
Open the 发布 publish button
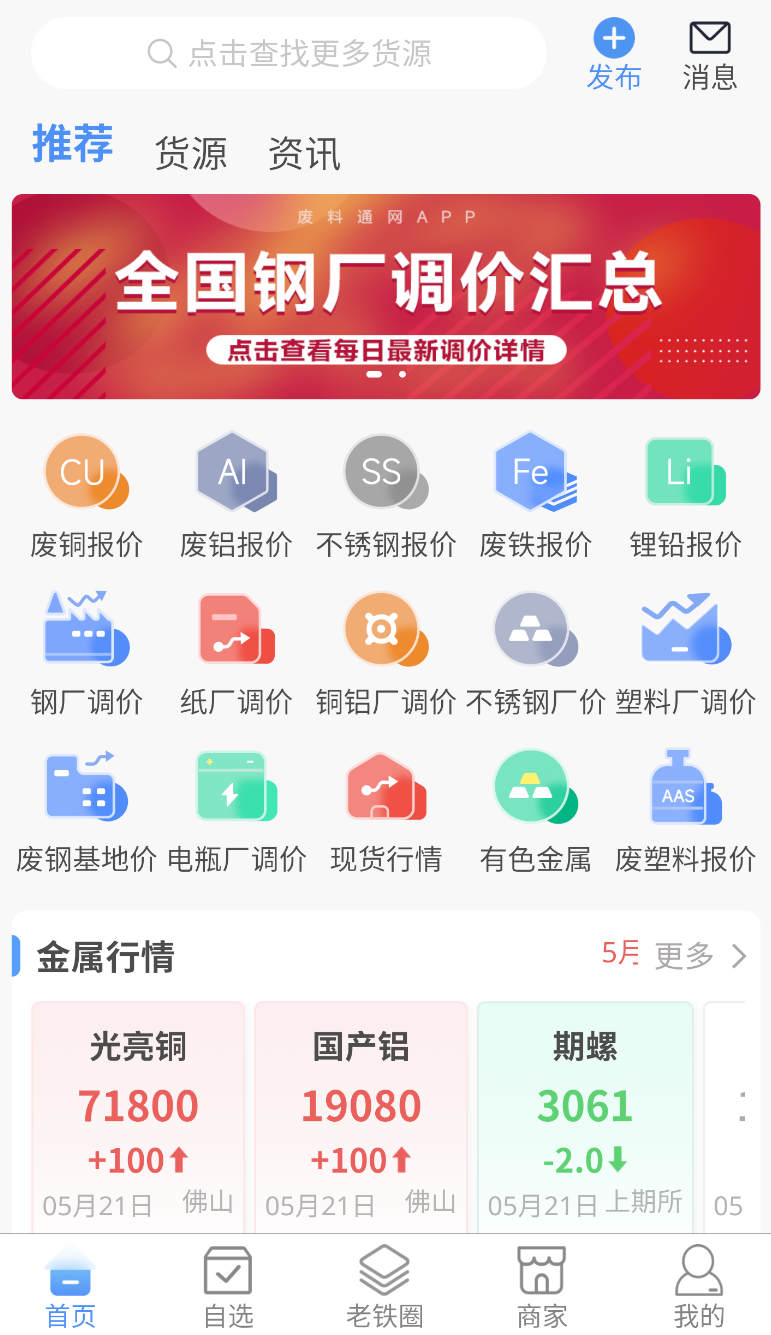(x=614, y=55)
